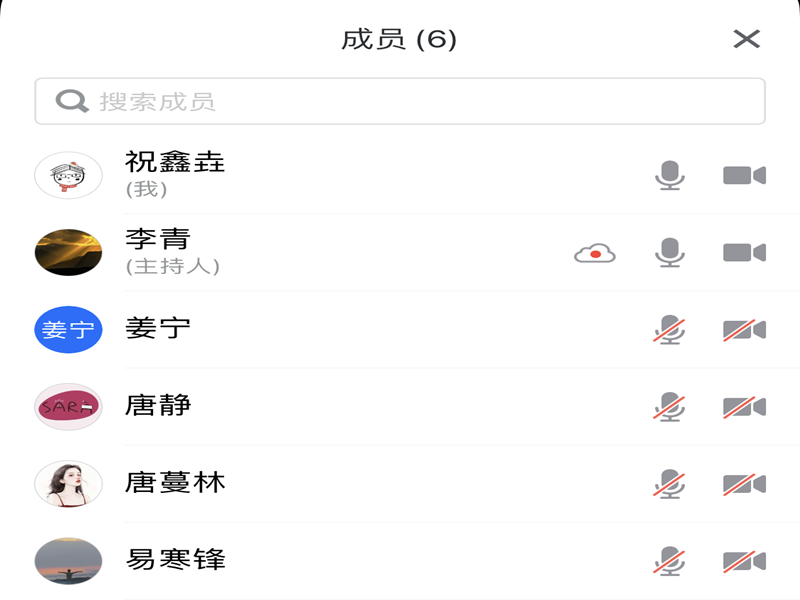The image size is (800, 600).
Task: Tap the disabled camera icon for 易寒锋
Action: pos(744,561)
